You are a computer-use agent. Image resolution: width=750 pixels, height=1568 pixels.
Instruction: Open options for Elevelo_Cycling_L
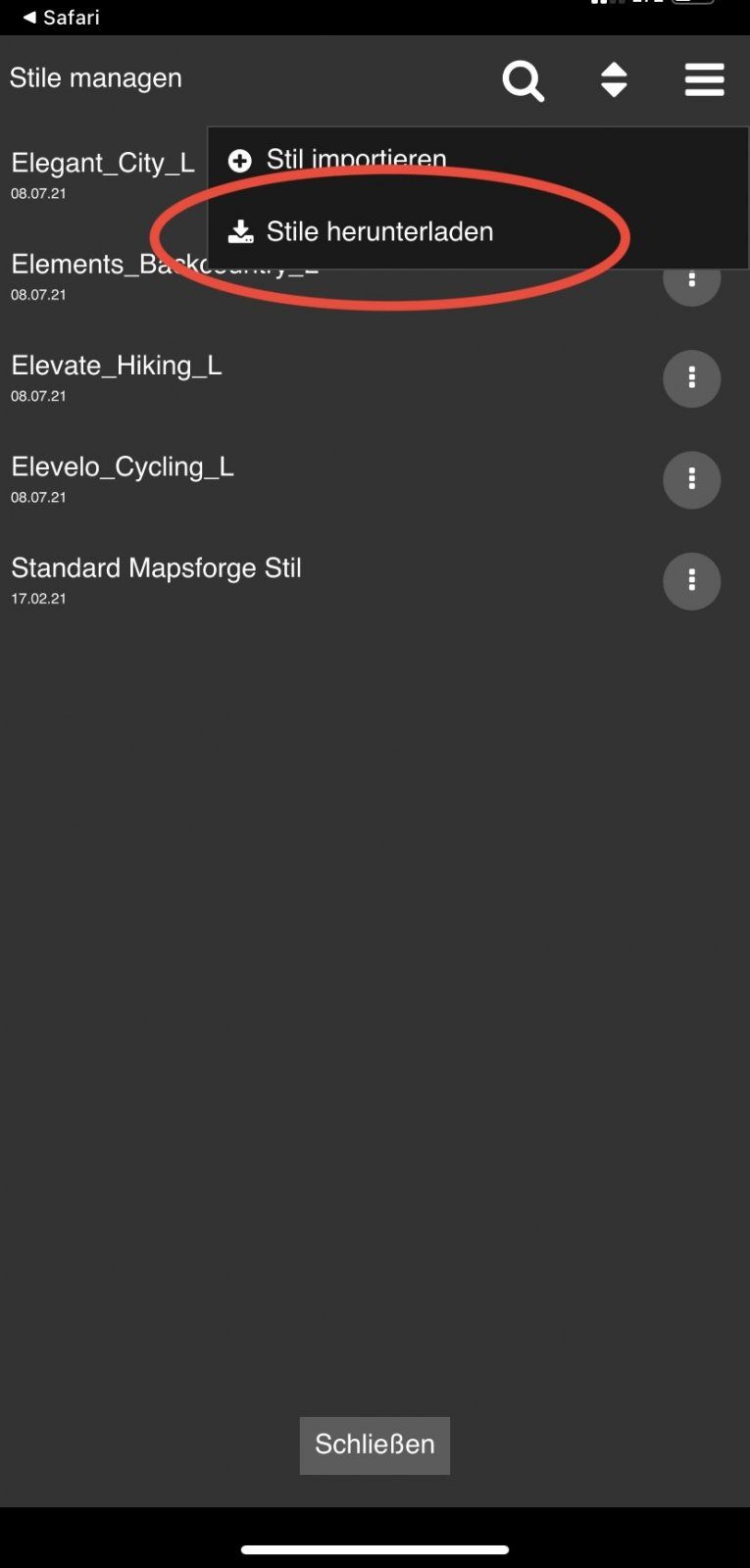[x=691, y=480]
